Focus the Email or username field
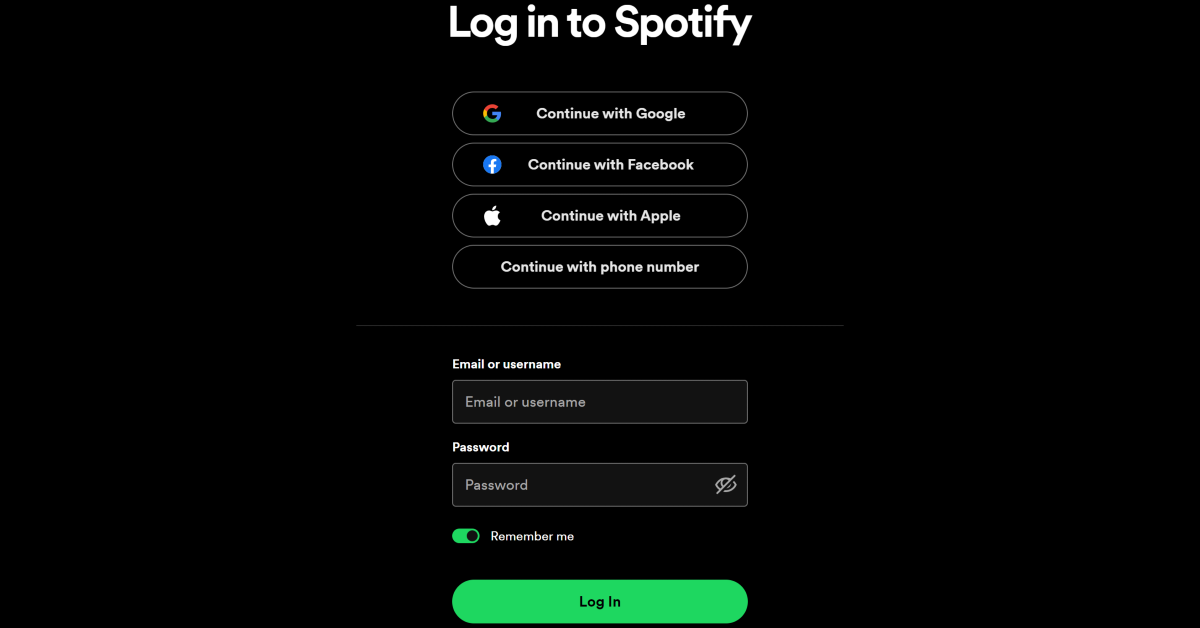The width and height of the screenshot is (1200, 628). [600, 401]
